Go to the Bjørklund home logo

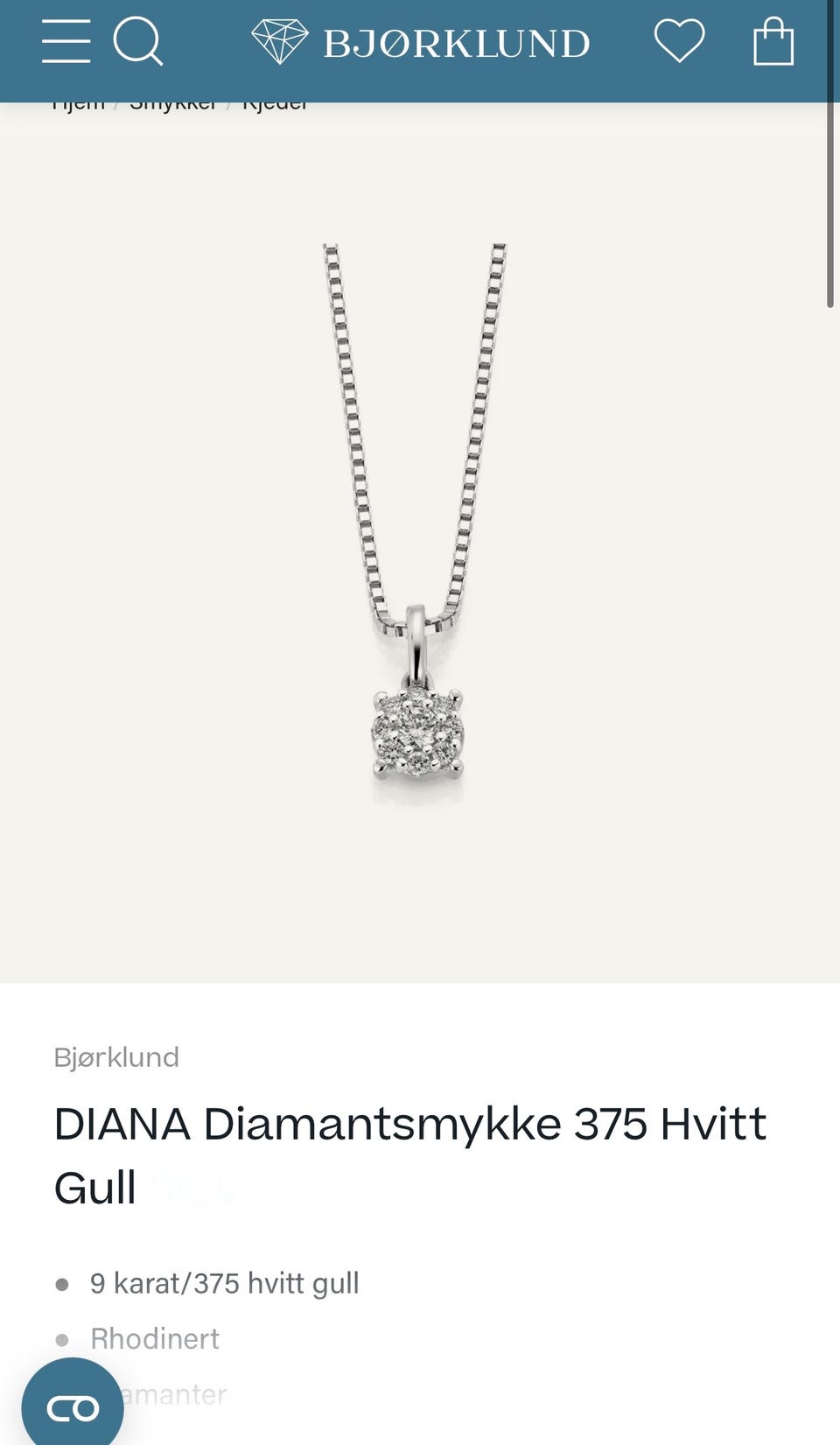click(421, 42)
